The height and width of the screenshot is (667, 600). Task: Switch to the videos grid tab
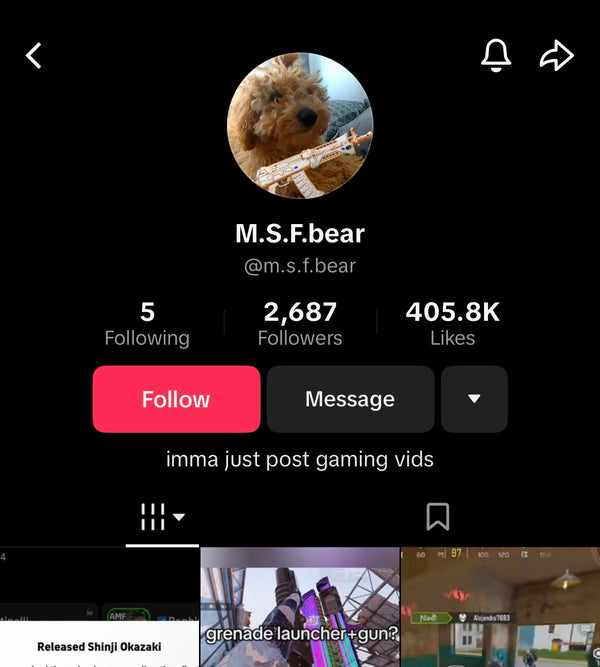[x=162, y=517]
